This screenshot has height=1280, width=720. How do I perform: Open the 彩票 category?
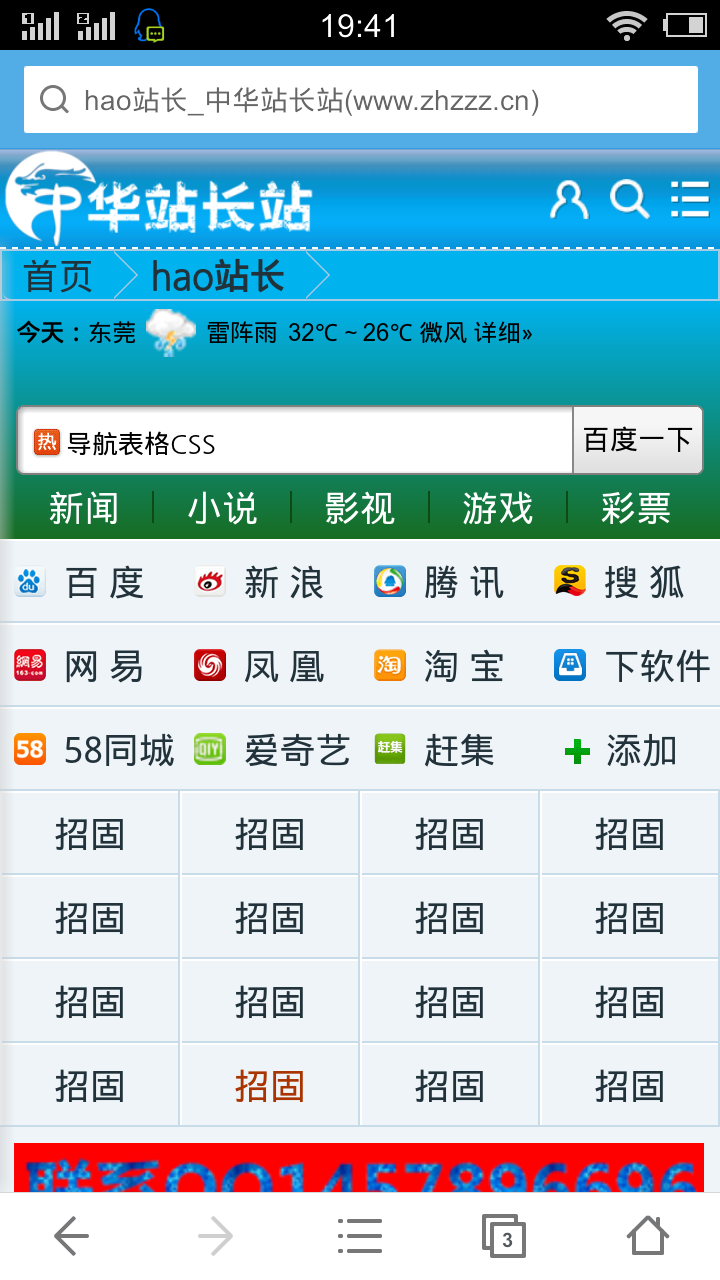click(635, 508)
